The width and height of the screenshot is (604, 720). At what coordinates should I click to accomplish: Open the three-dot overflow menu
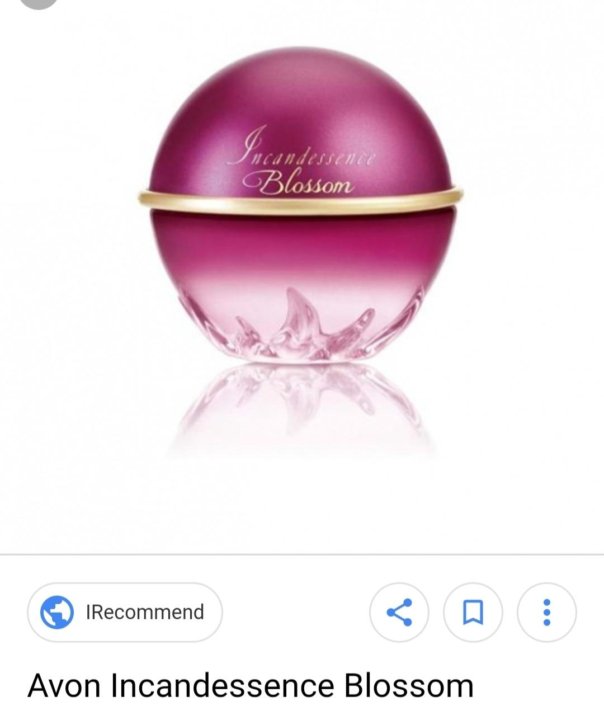(546, 612)
